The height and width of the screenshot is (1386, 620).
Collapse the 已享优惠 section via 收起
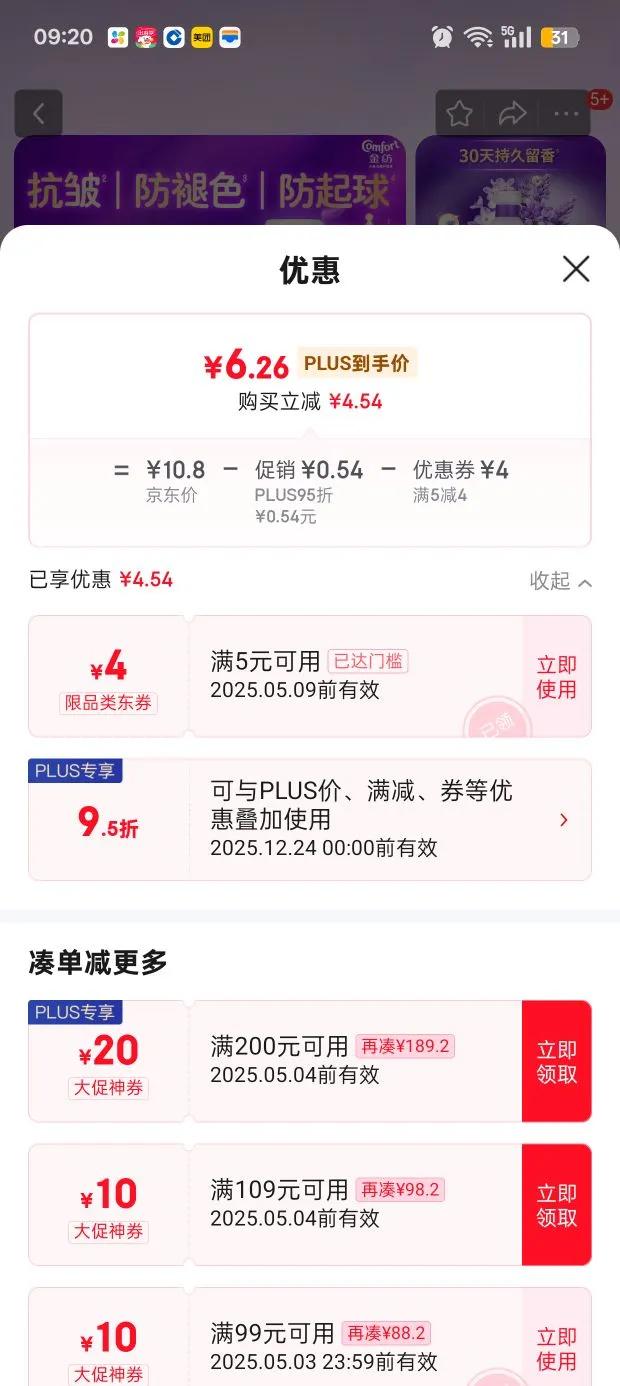[560, 581]
